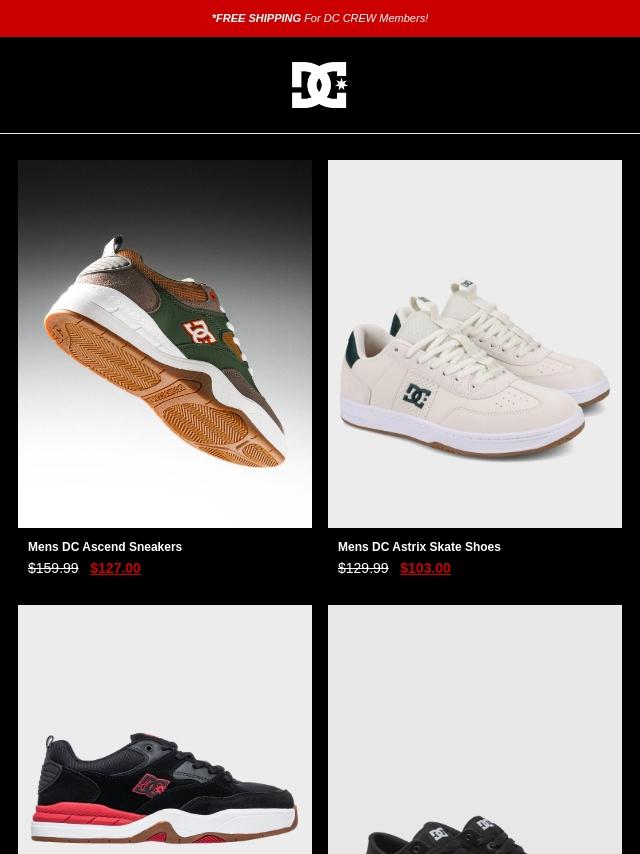Open the black low-top shoes tile
Image resolution: width=640 pixels, height=854 pixels.
(x=475, y=730)
